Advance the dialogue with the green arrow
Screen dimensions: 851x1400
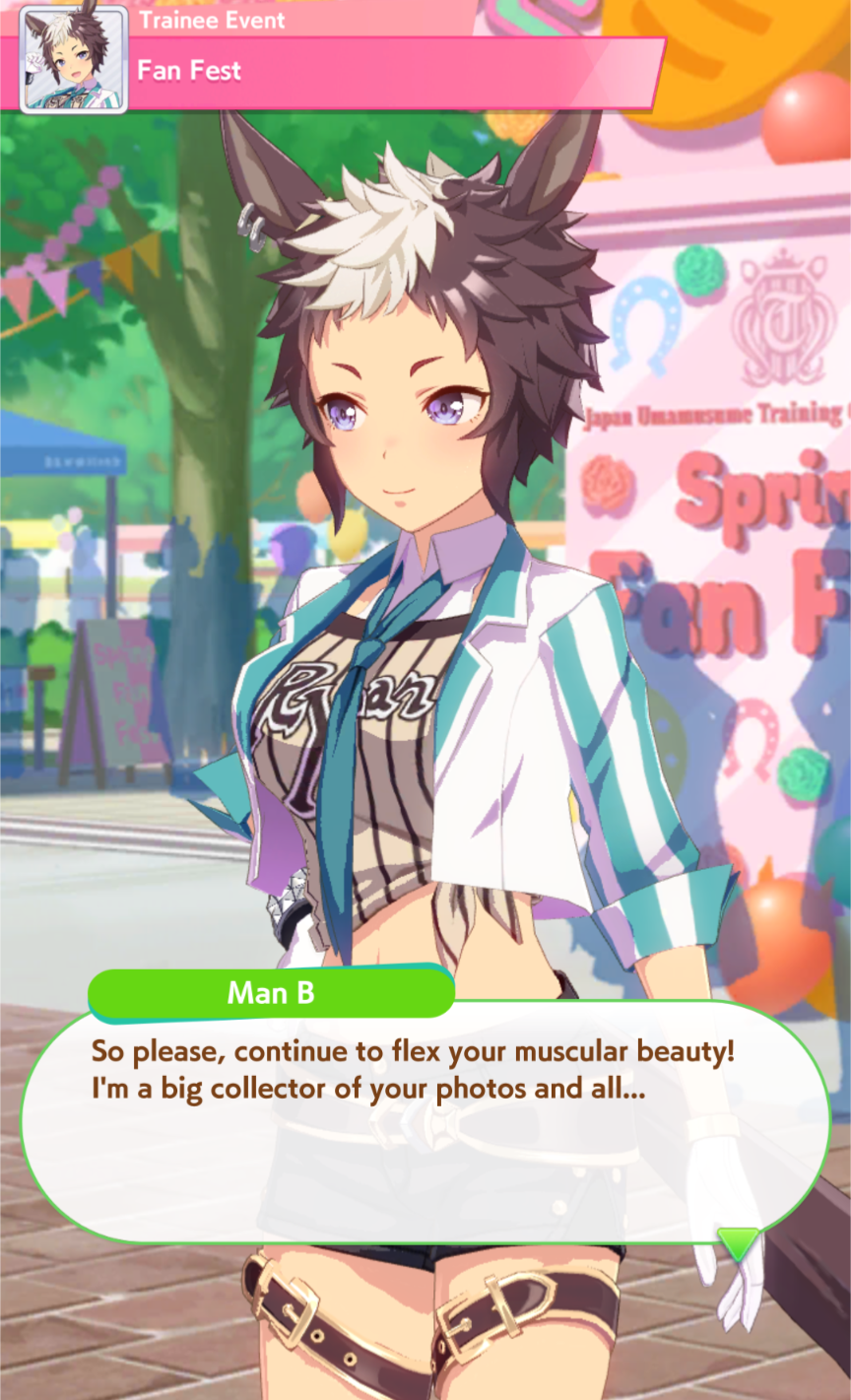pos(738,1242)
